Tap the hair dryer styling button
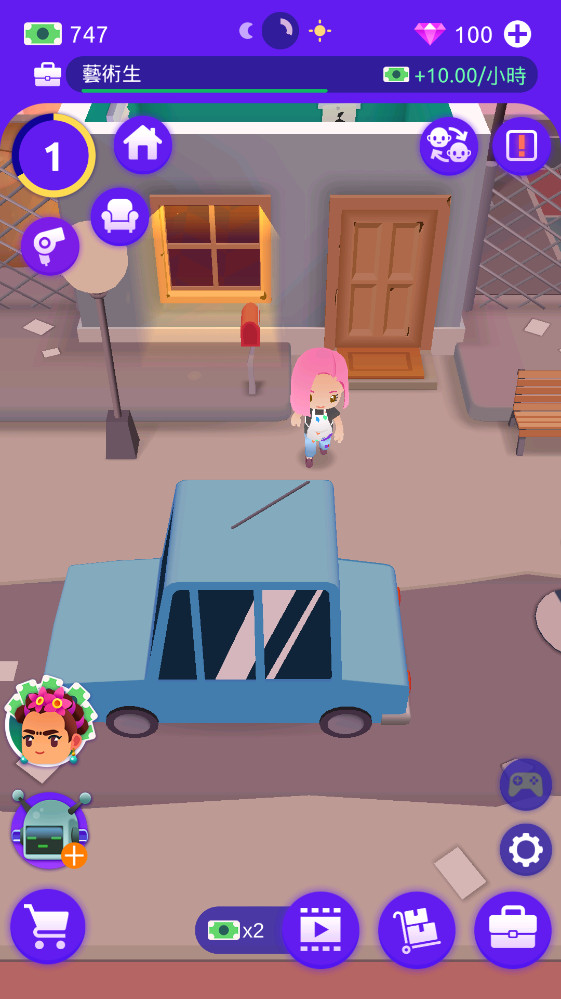 50,246
